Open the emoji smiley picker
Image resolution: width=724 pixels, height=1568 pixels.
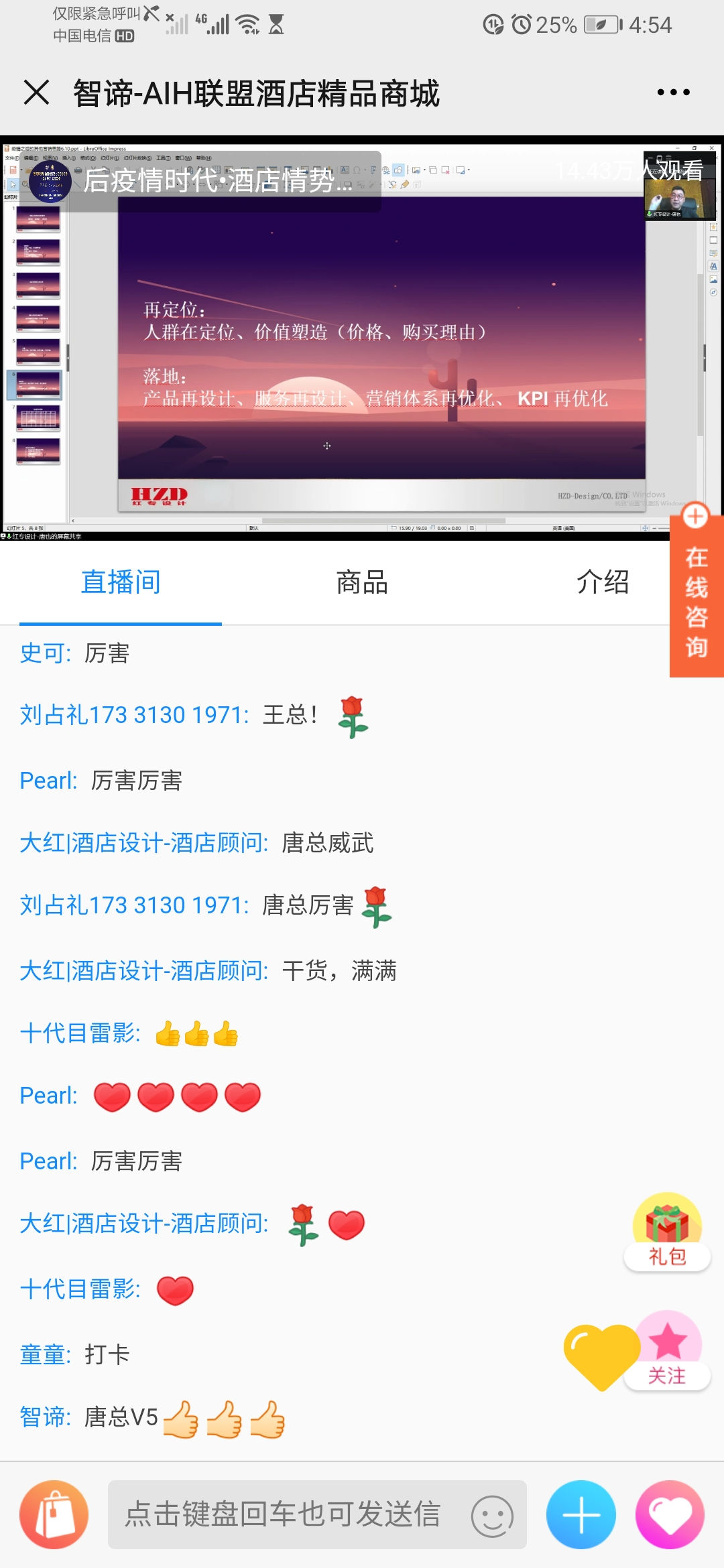[492, 1516]
